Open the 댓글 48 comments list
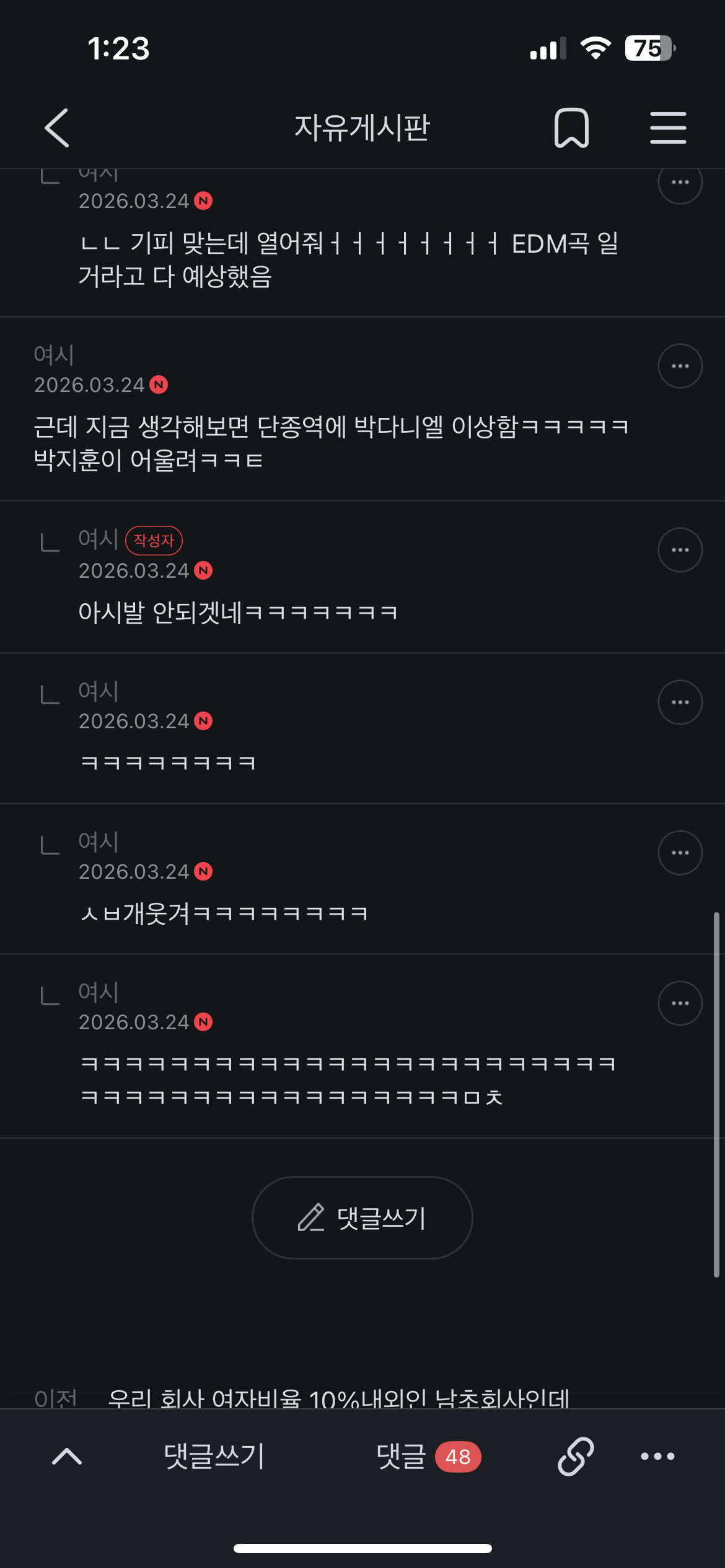The height and width of the screenshot is (1568, 725). click(x=428, y=1456)
